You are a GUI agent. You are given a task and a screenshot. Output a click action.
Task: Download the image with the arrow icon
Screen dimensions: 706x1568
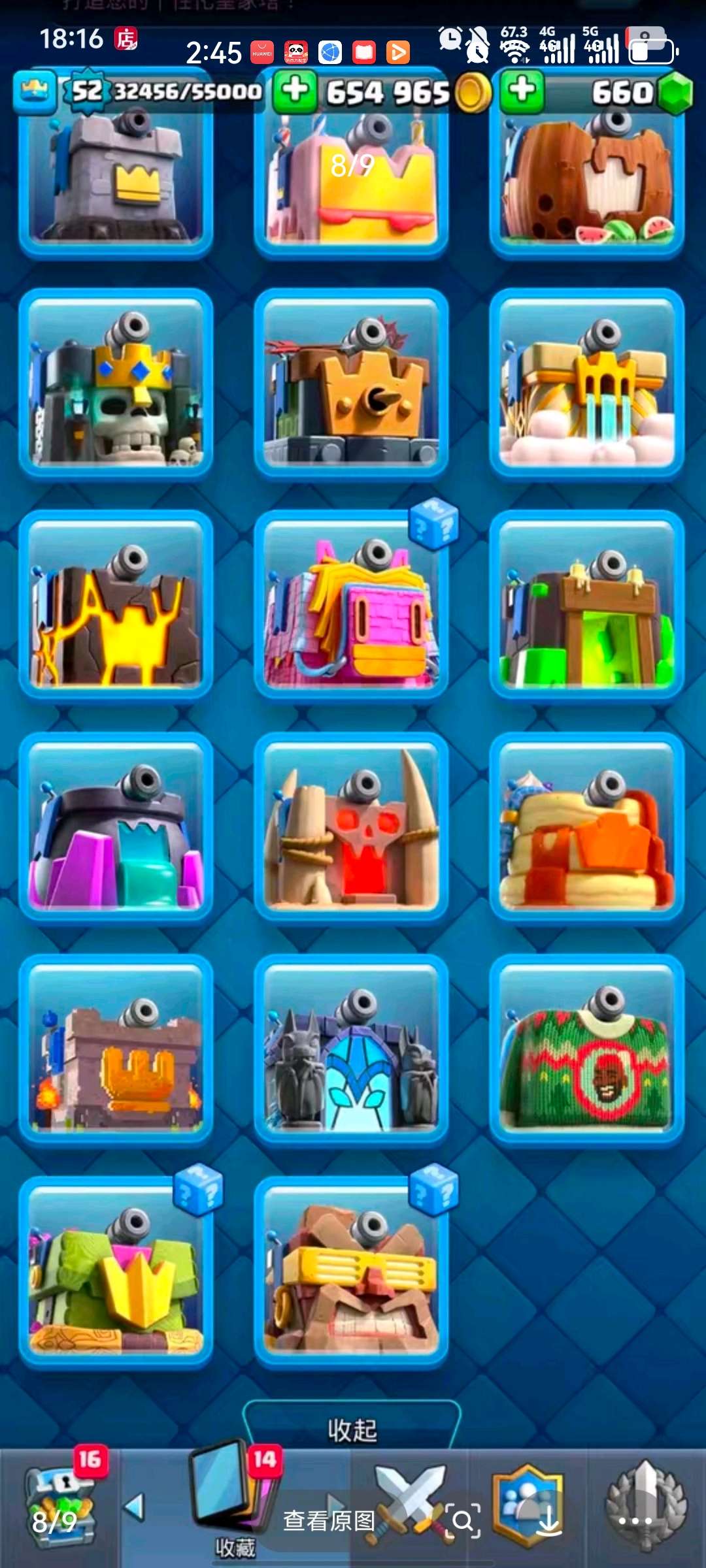[x=548, y=1521]
